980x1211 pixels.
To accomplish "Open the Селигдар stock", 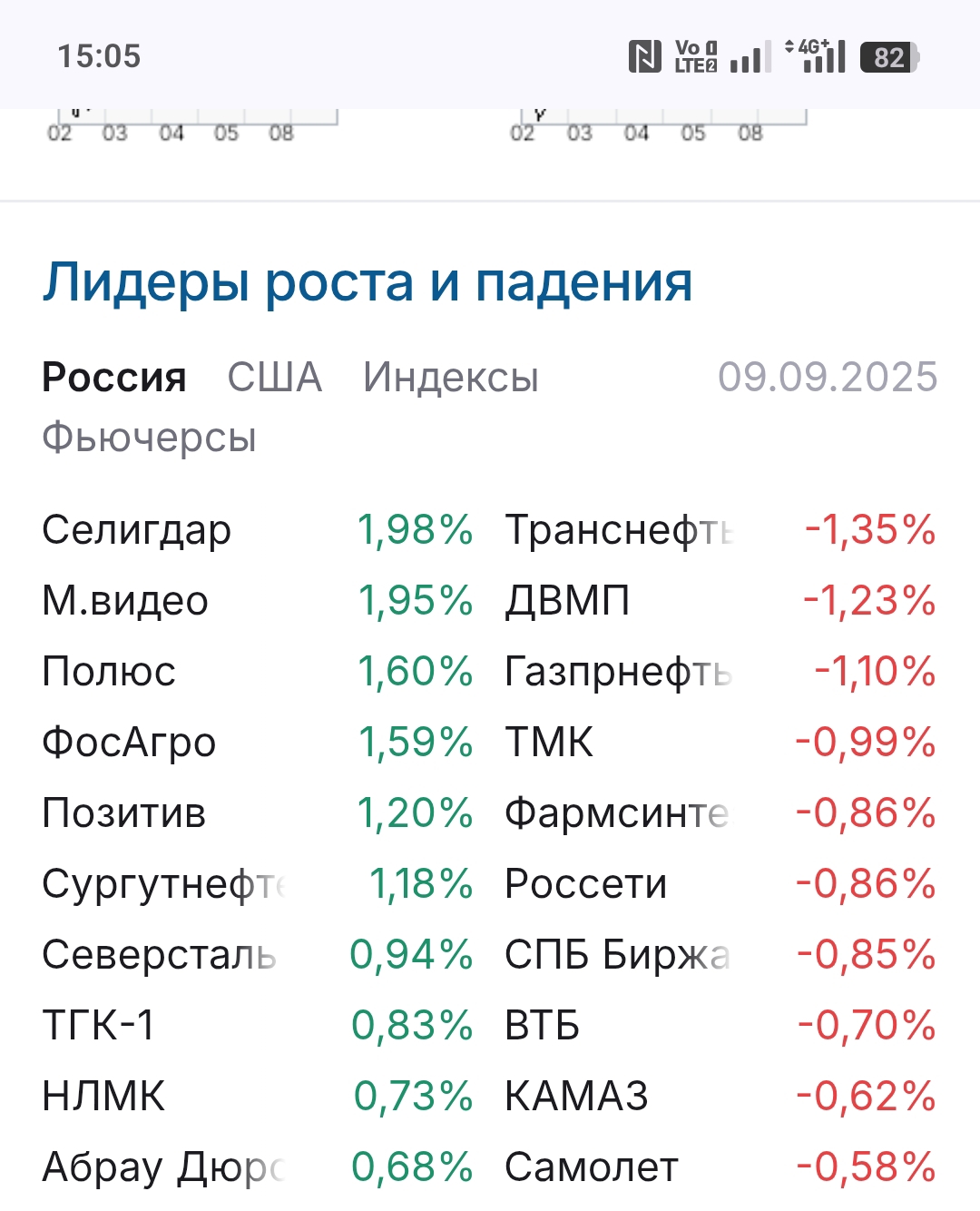I will 137,530.
